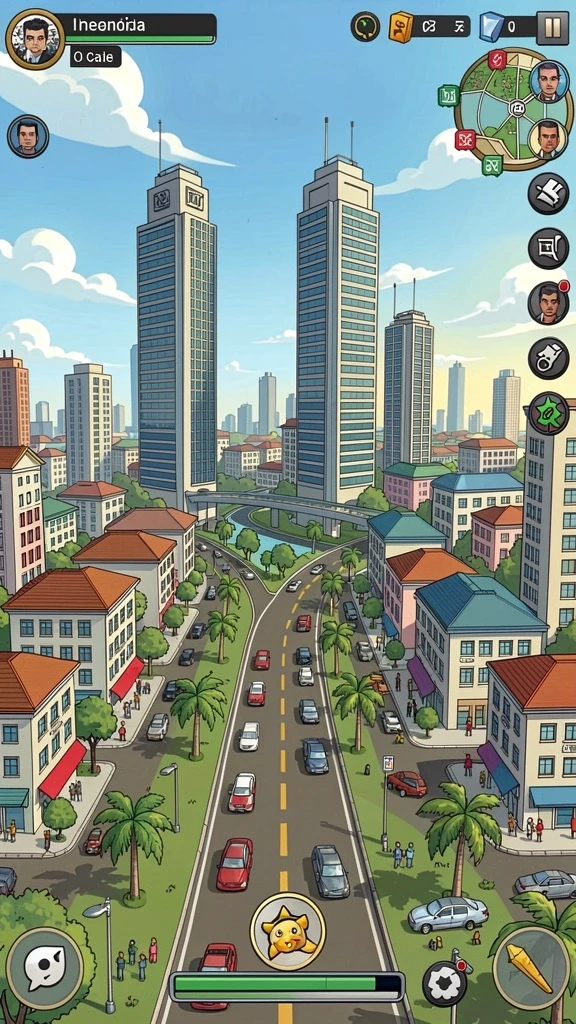Open the player profile avatar
This screenshot has height=1024, width=576.
click(x=35, y=39)
